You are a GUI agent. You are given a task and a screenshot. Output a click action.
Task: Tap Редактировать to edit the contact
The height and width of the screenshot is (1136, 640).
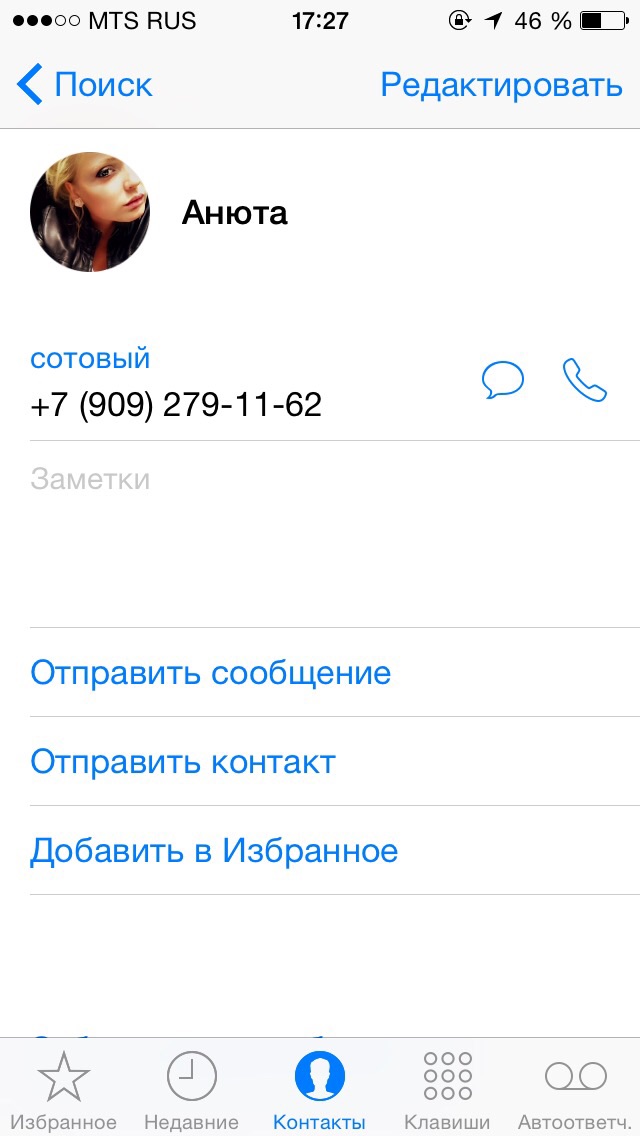[501, 85]
